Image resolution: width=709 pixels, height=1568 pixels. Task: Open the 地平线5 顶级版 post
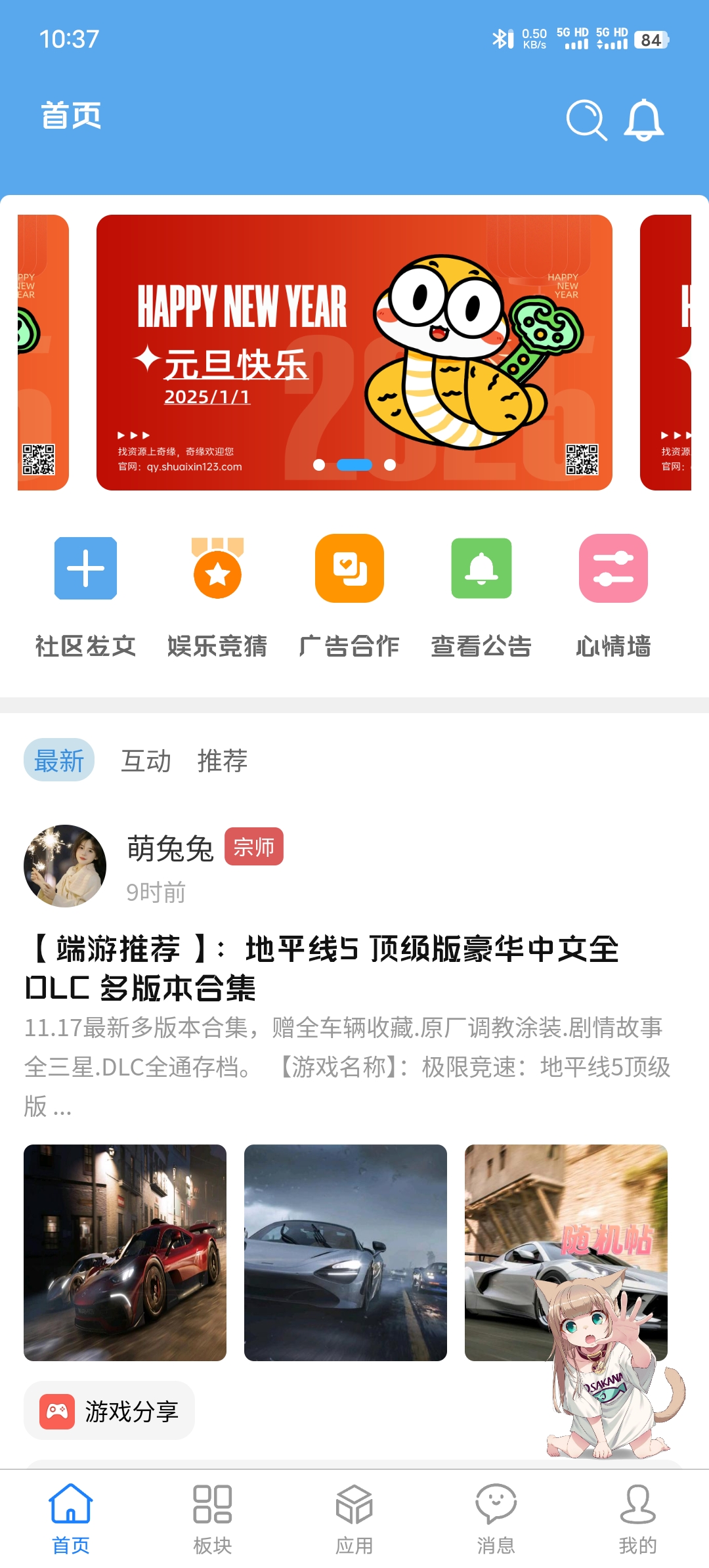tap(322, 968)
